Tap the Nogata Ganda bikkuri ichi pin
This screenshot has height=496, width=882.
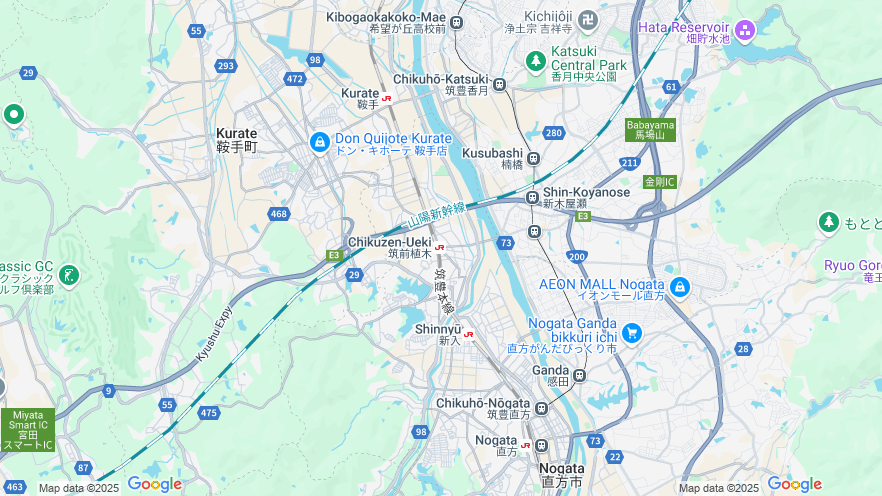click(x=631, y=333)
